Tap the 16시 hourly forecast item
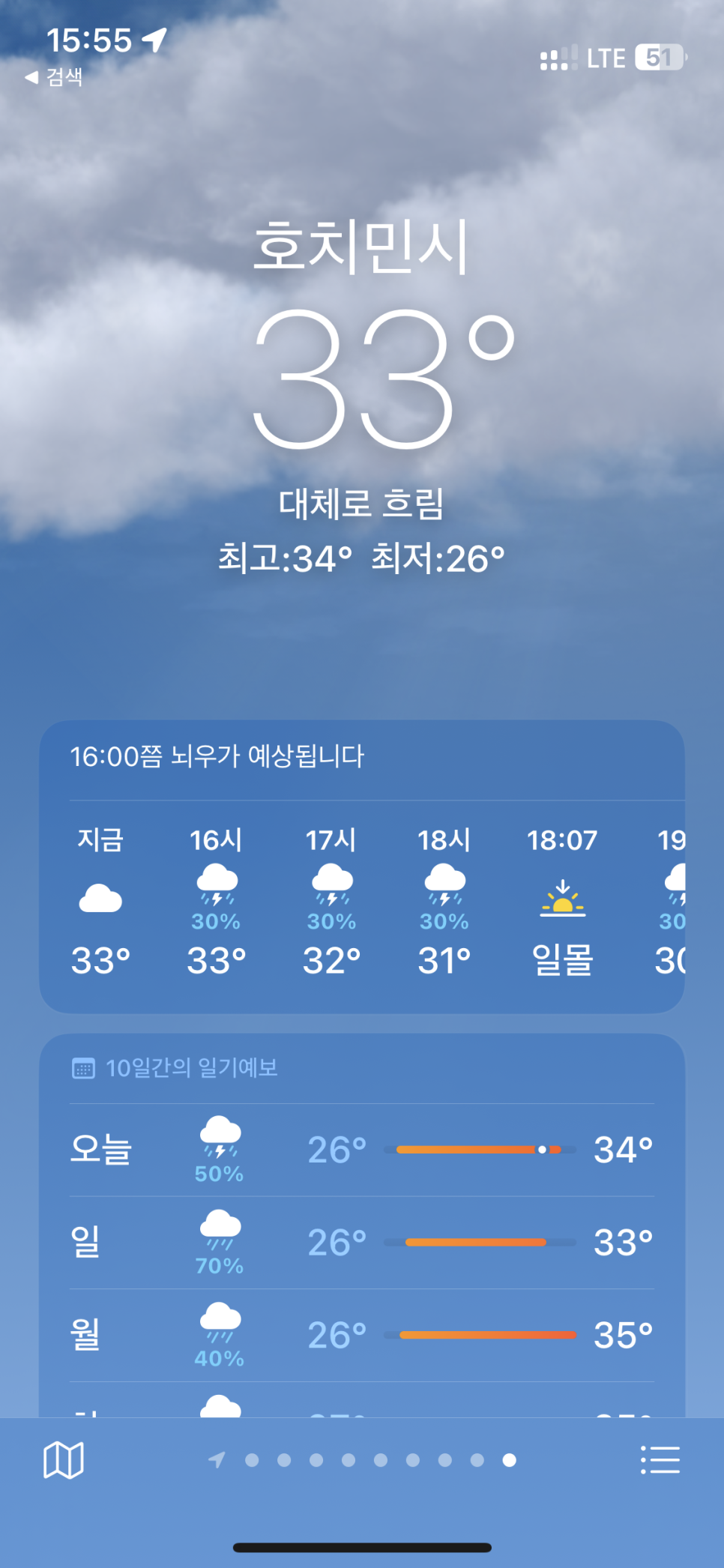The height and width of the screenshot is (1568, 724). point(217,902)
